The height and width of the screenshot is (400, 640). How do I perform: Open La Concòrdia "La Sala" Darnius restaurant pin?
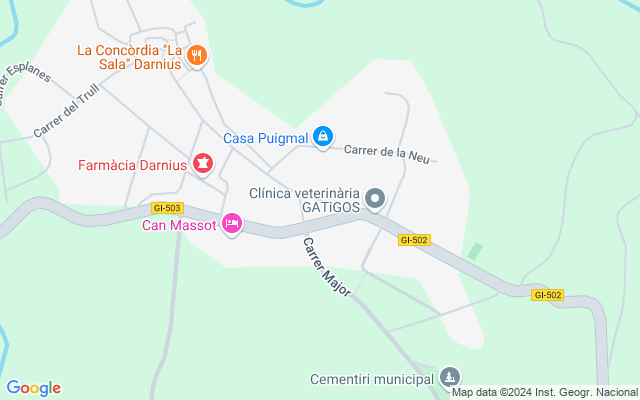[x=197, y=56]
